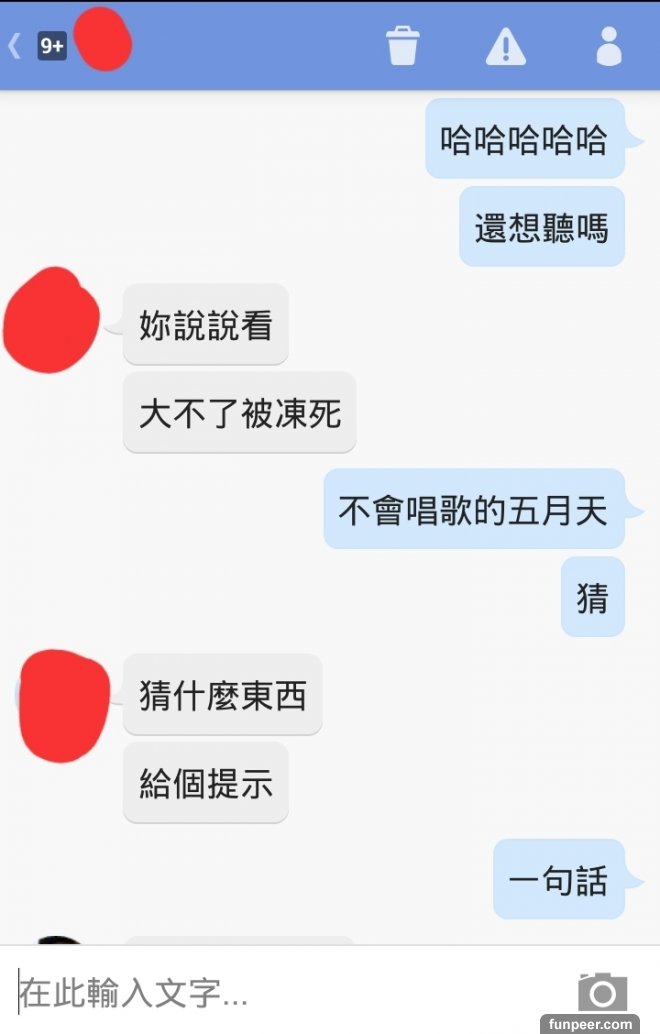The height and width of the screenshot is (1034, 660).
Task: Tap sender's avatar beside 妳說說看
Action: (x=52, y=322)
